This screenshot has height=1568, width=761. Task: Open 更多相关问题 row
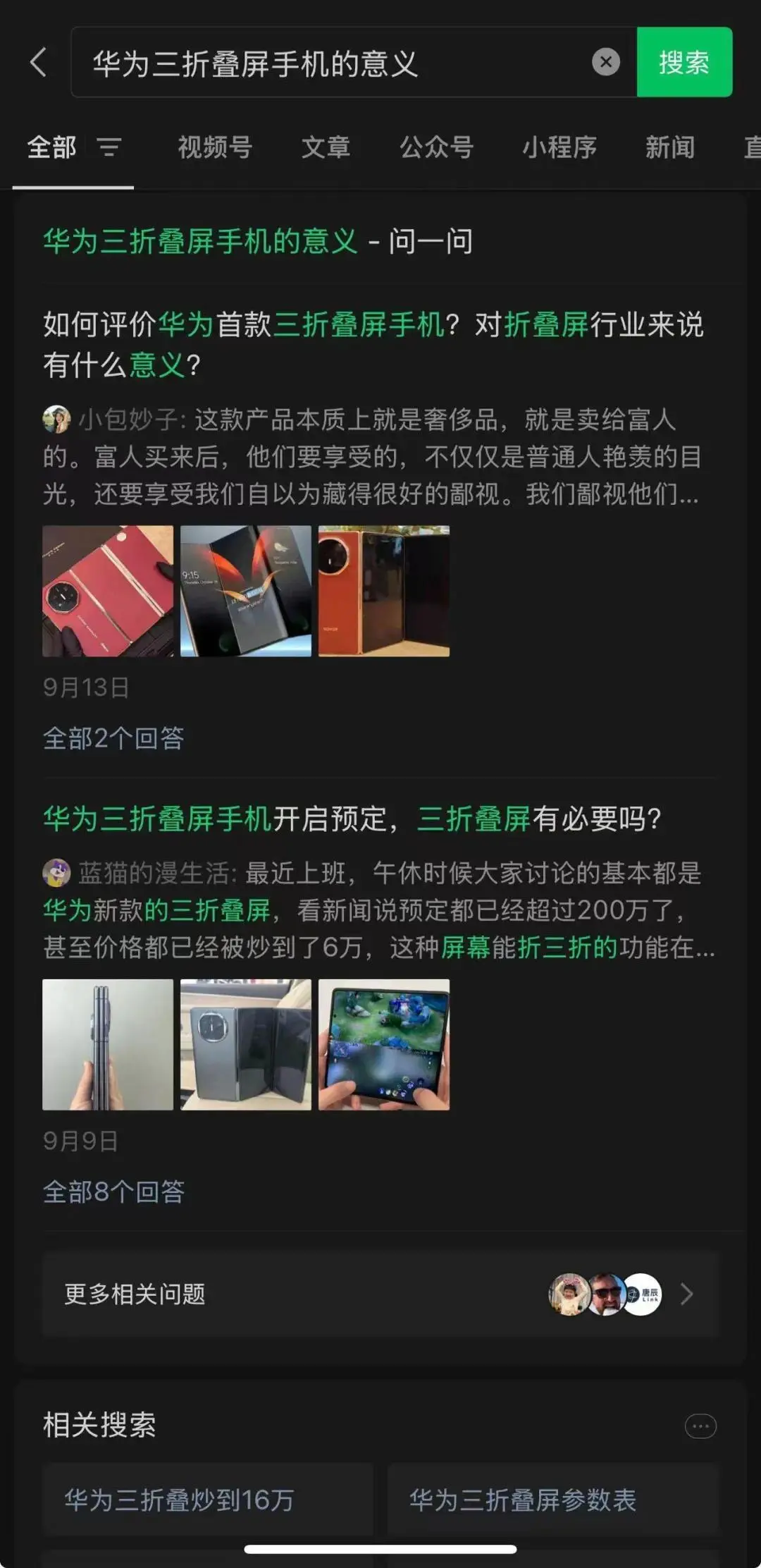(x=380, y=1294)
